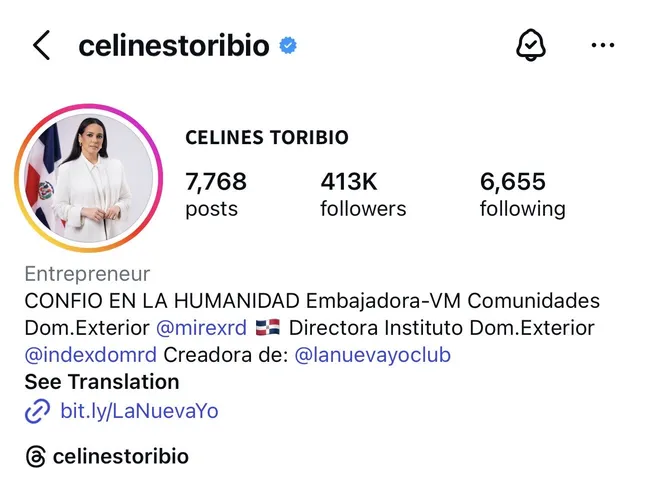Screen dimensions: 645x490
Task: Open the bit.ly/LaNuevaYo link
Action: coord(138,410)
